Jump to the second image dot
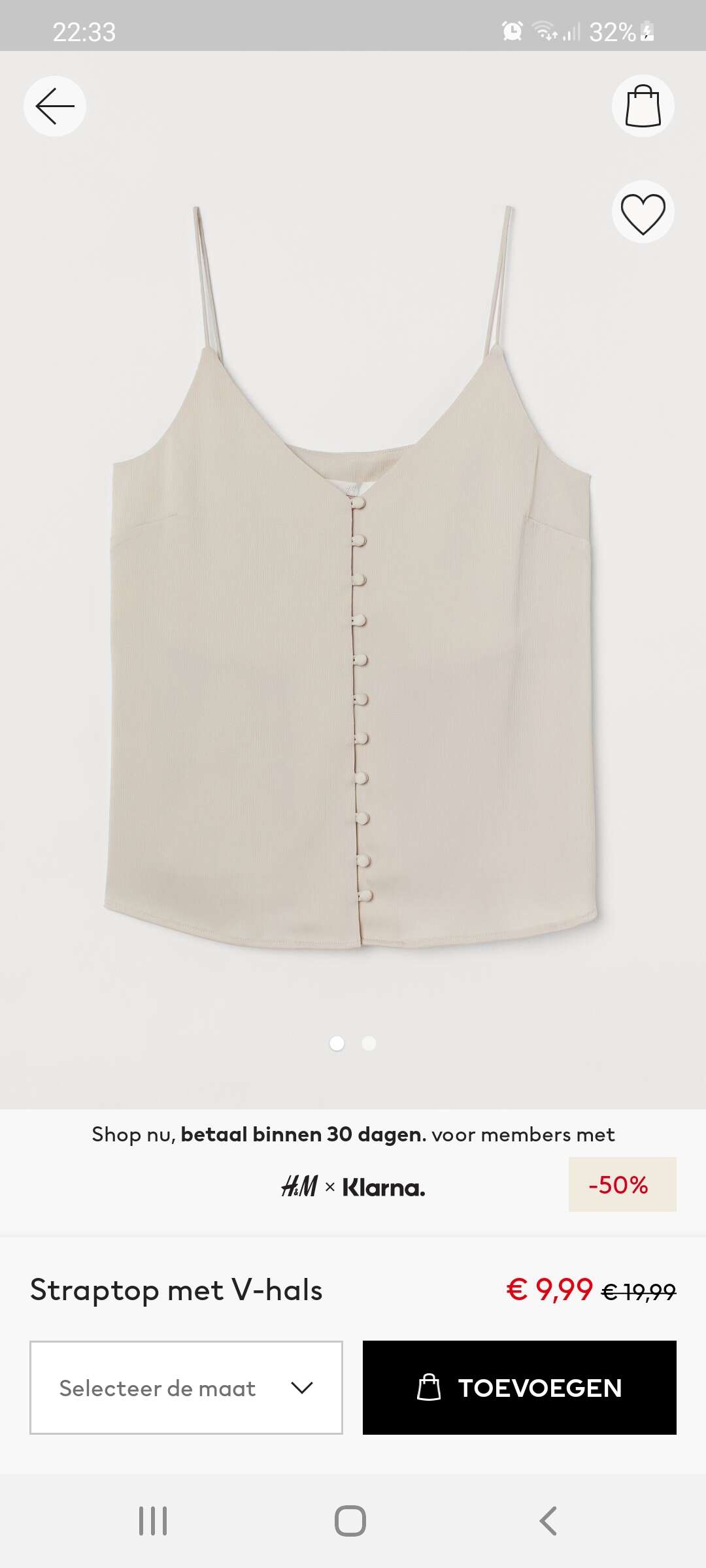The width and height of the screenshot is (706, 1568). pyautogui.click(x=369, y=1043)
